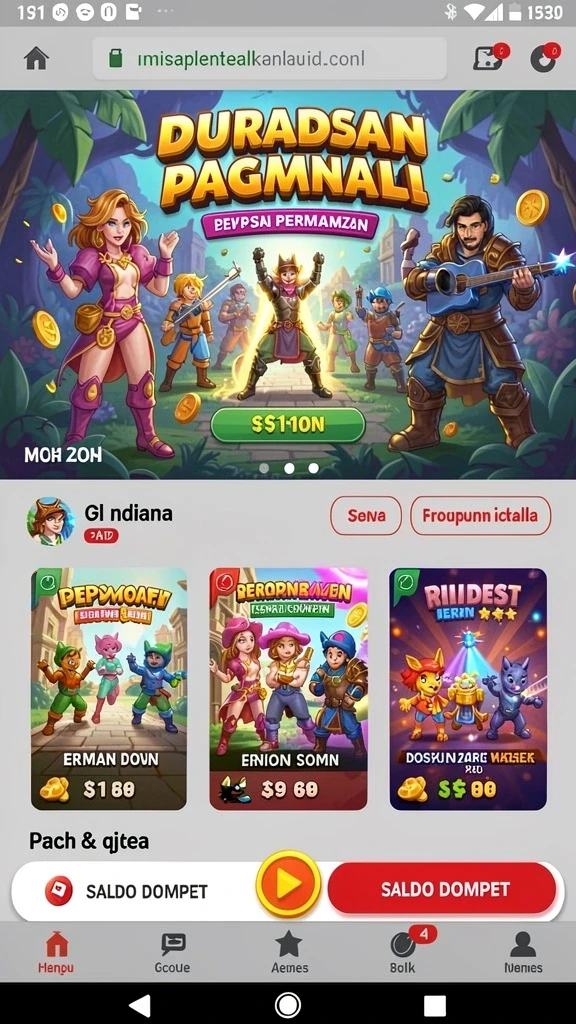Open the address bar URL field
This screenshot has height=1024, width=576.
coord(269,59)
